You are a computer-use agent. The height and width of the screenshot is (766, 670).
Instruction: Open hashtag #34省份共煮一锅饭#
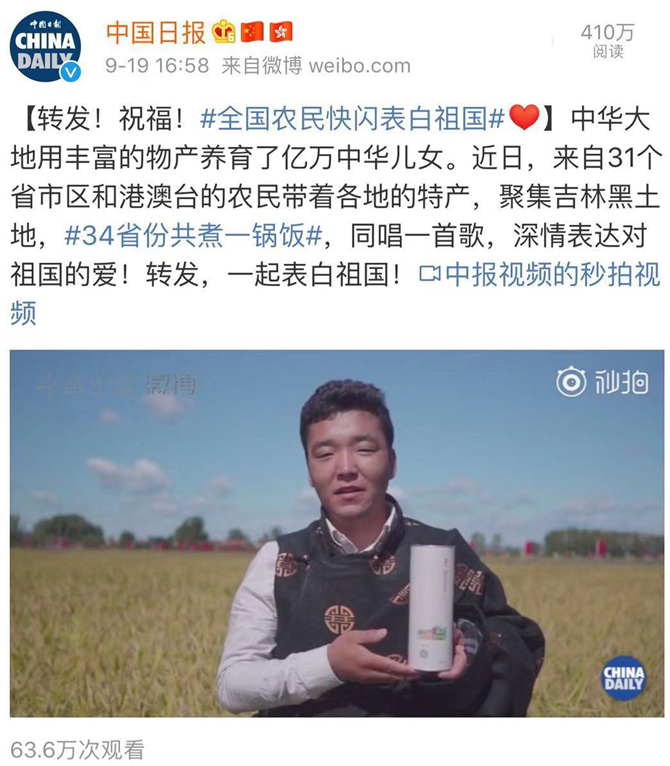[x=206, y=235]
